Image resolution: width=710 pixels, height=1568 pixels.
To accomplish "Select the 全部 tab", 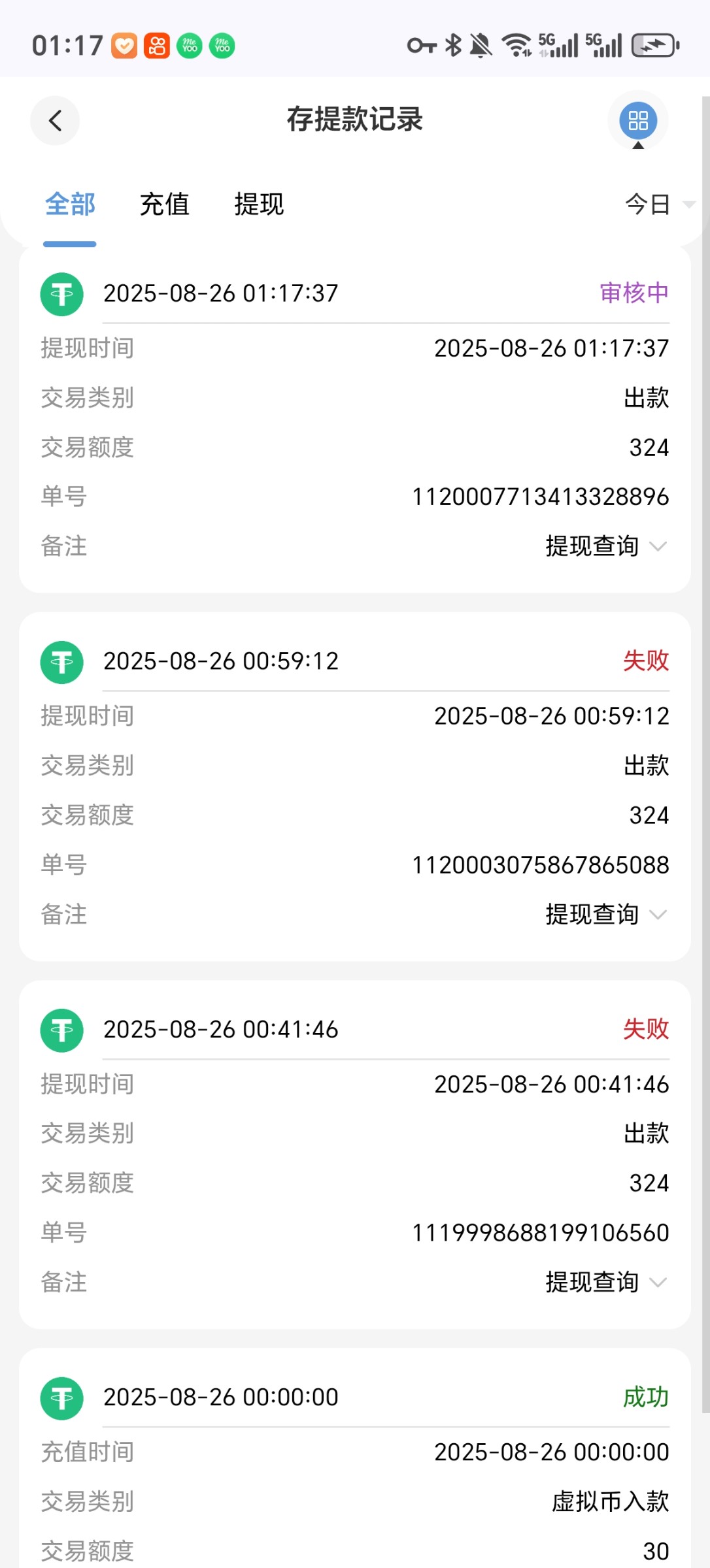I will pyautogui.click(x=69, y=204).
